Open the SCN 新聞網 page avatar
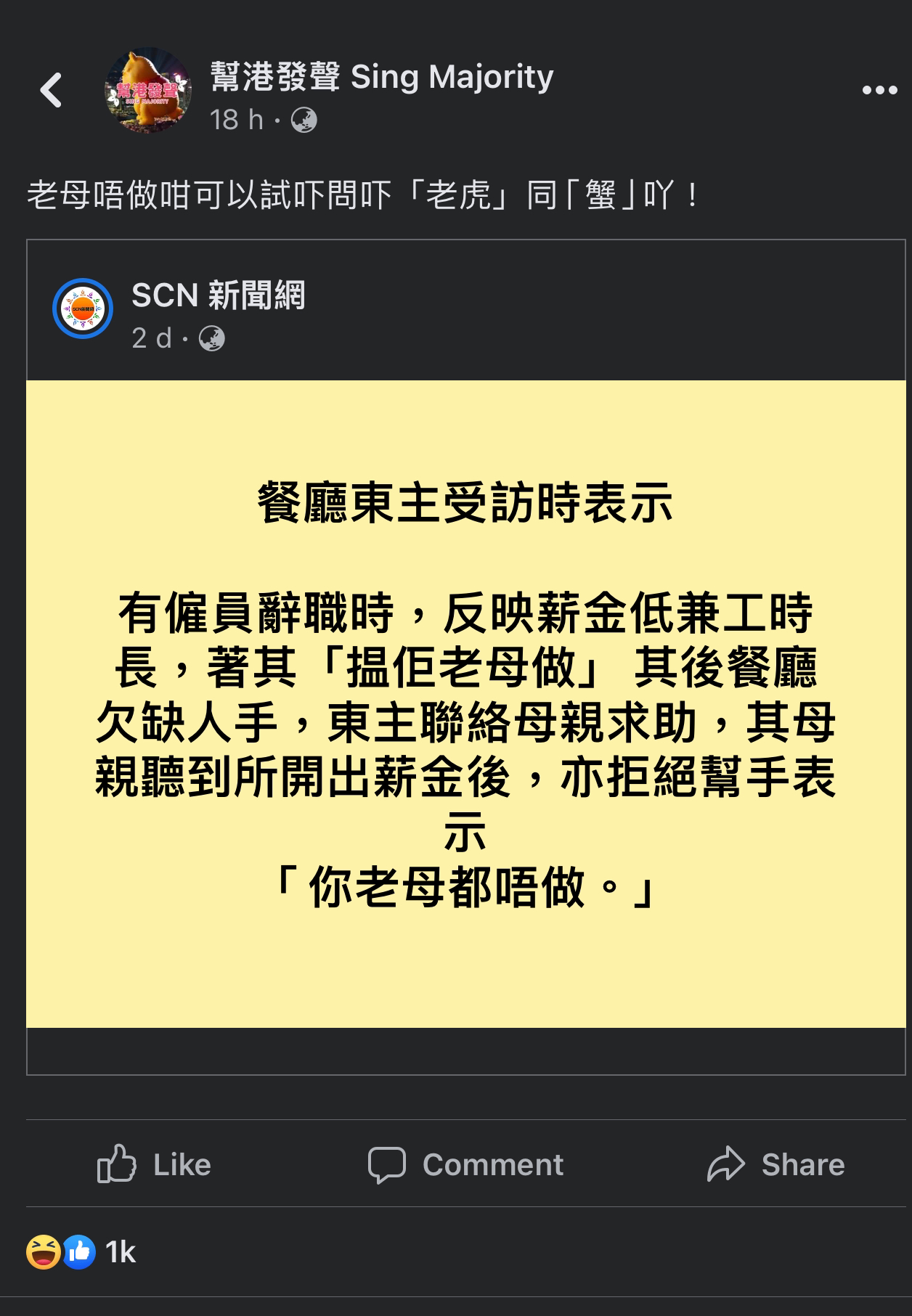The width and height of the screenshot is (912, 1316). point(83,308)
